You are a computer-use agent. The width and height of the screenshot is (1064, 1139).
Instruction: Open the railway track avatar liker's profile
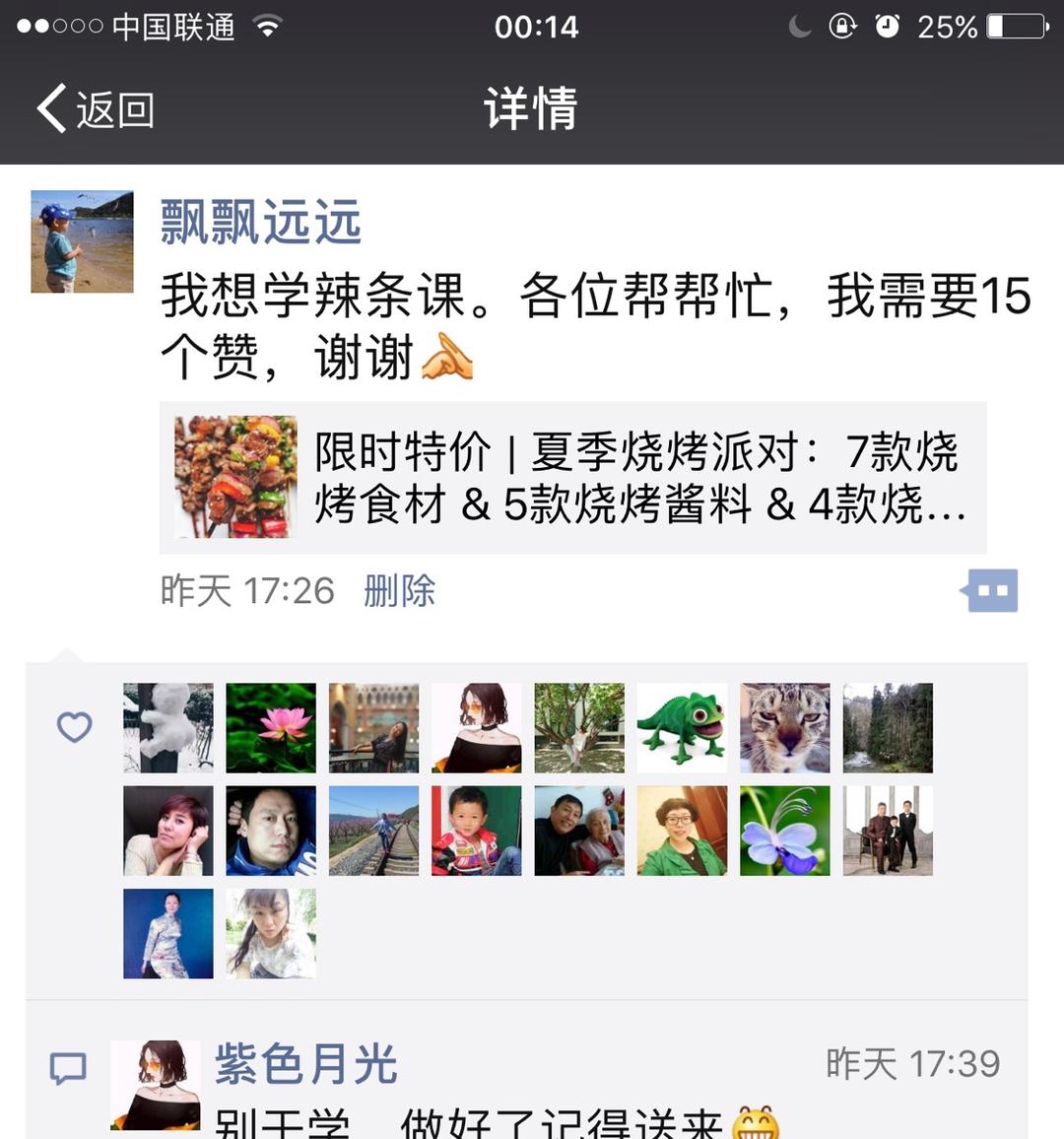pyautogui.click(x=373, y=831)
